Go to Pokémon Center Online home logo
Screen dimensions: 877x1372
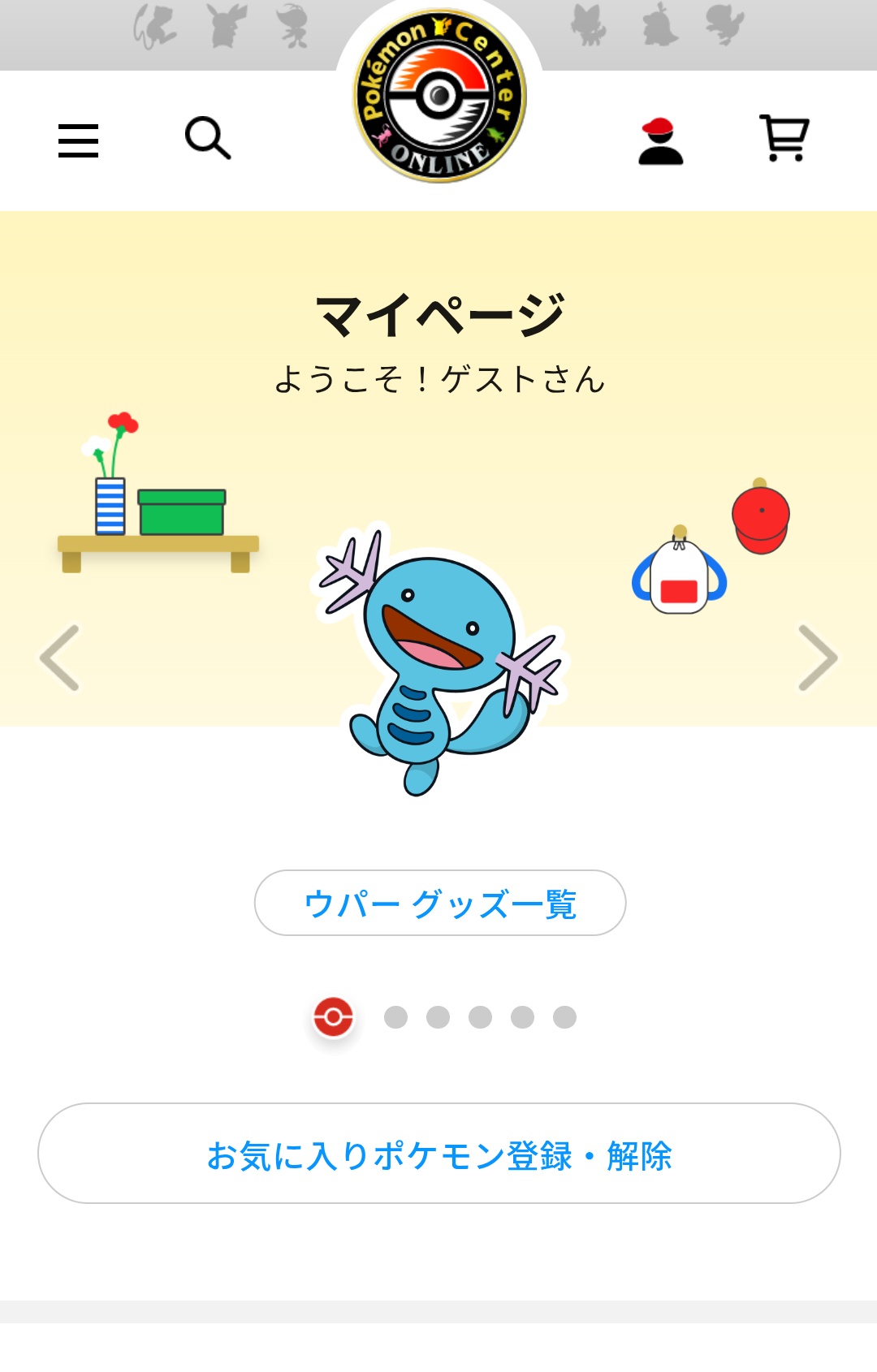tap(439, 96)
